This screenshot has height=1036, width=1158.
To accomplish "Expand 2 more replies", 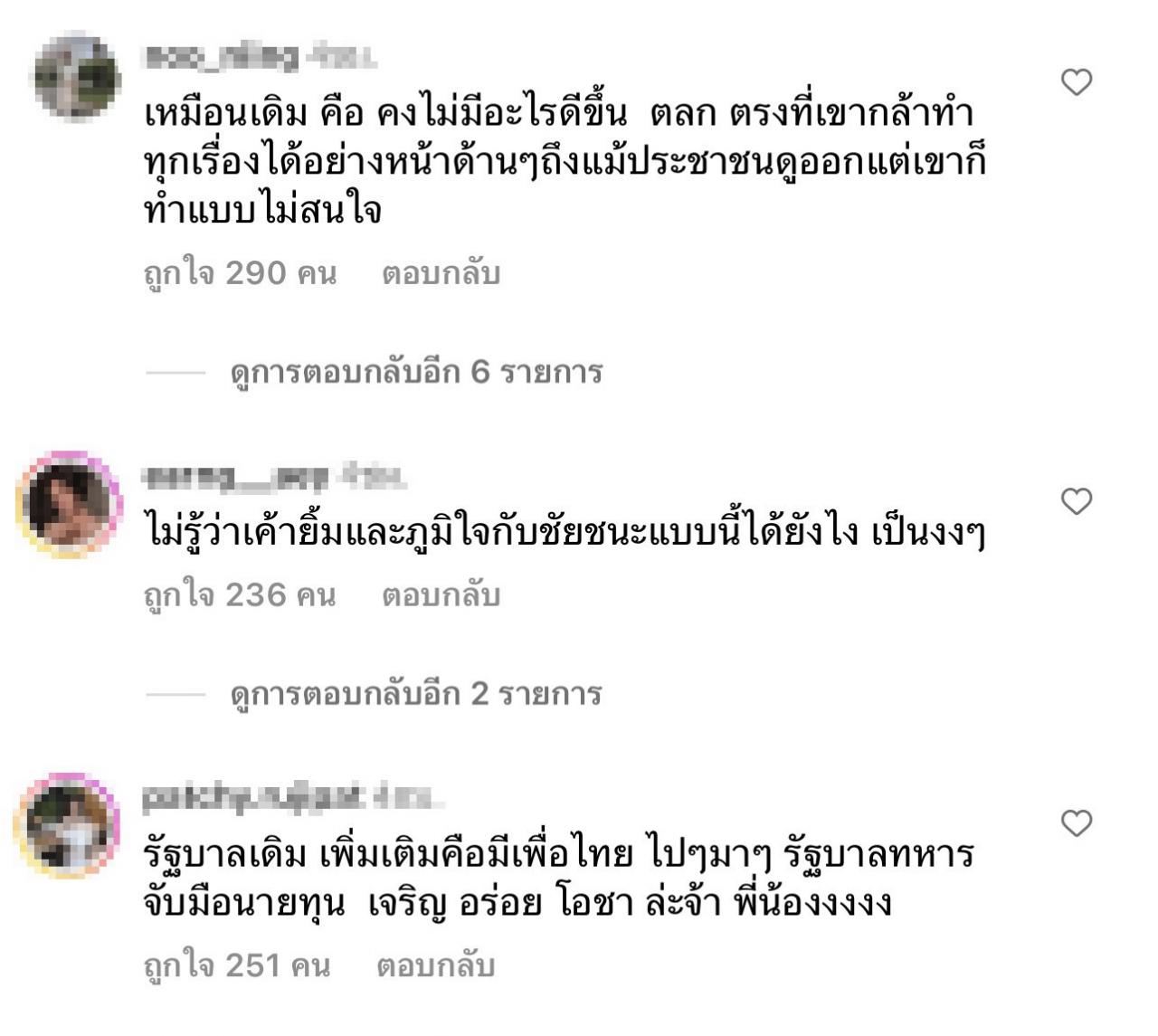I will 416,694.
